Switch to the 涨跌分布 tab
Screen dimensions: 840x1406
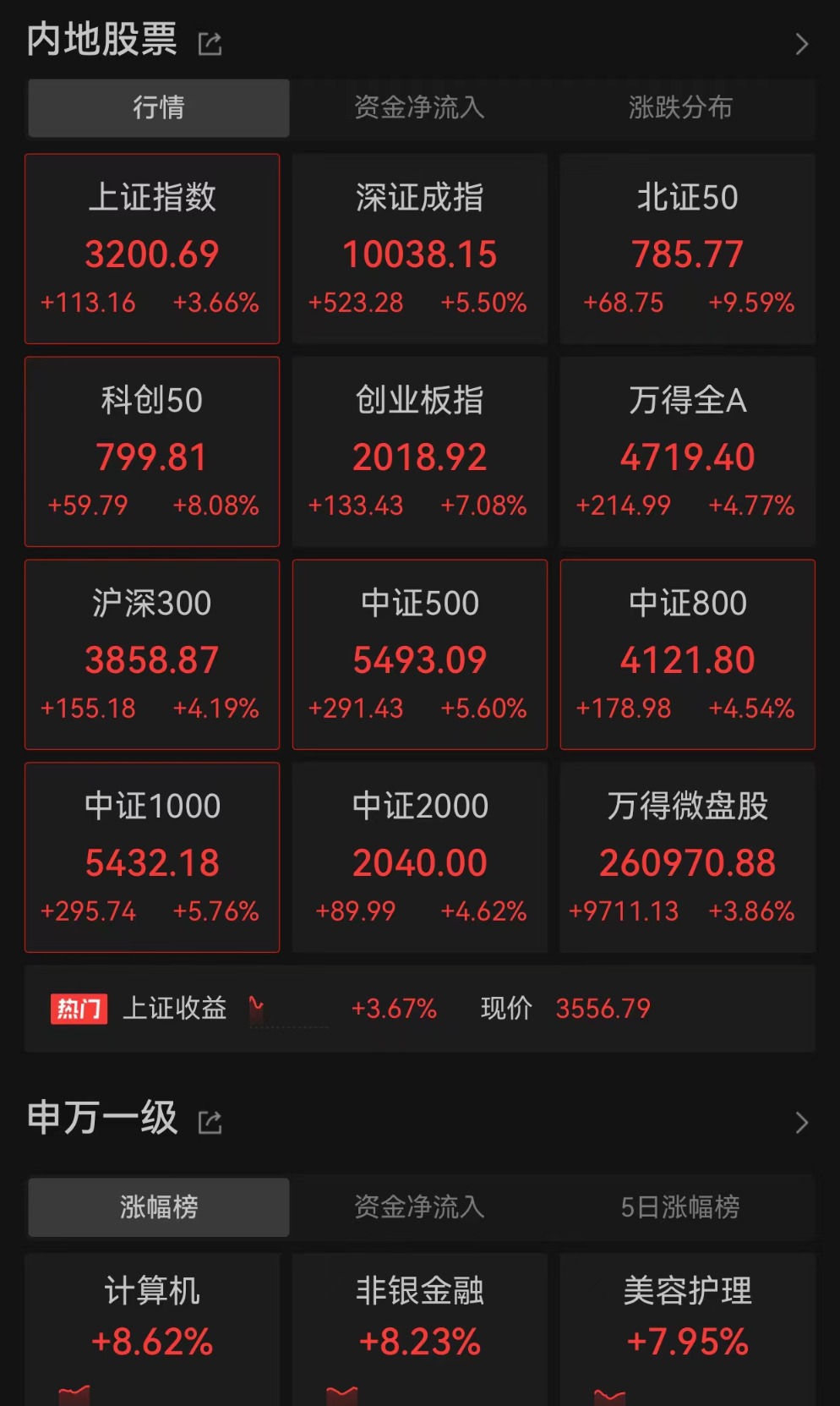681,108
